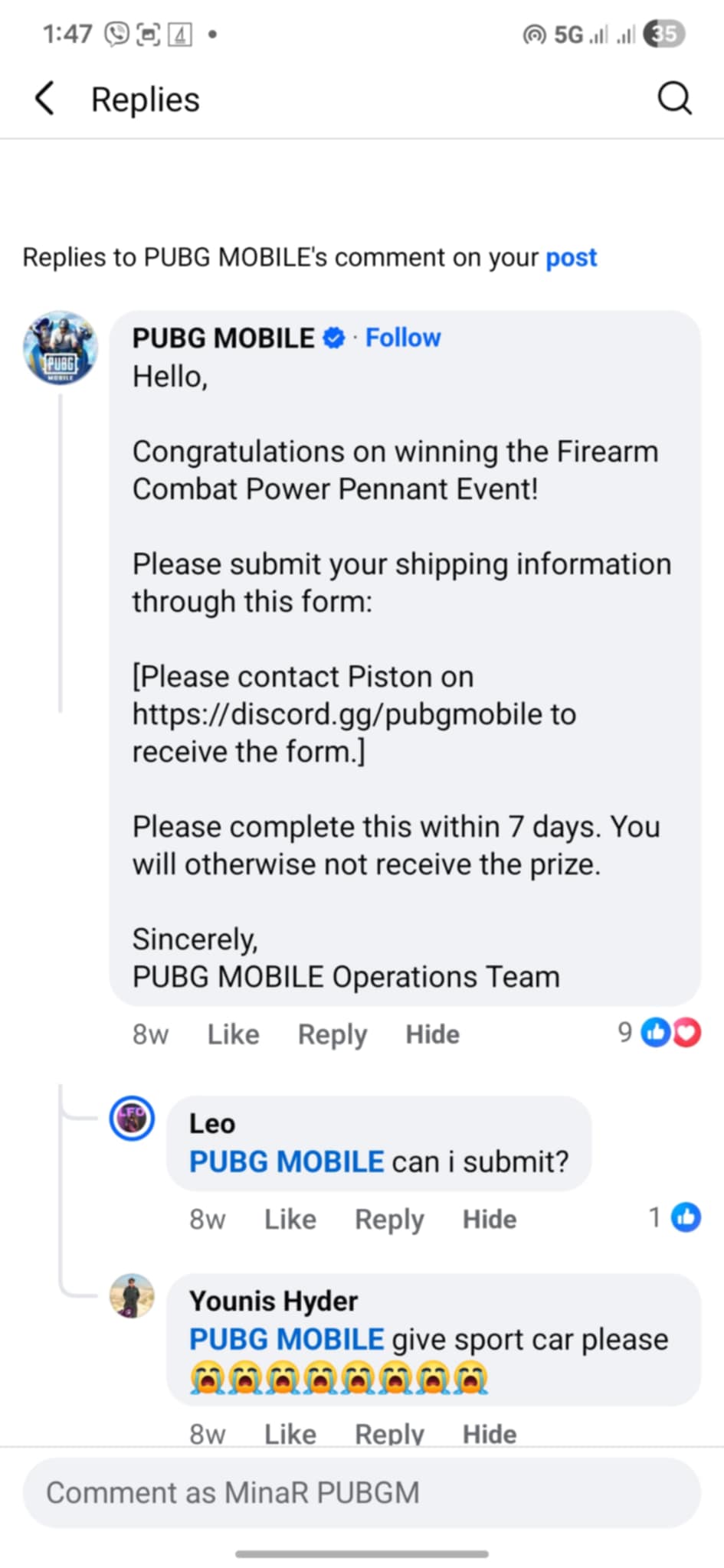Viewport: 724px width, 1568px height.
Task: Open the PUBG MOBILE mention in Leo's reply
Action: click(x=286, y=1161)
